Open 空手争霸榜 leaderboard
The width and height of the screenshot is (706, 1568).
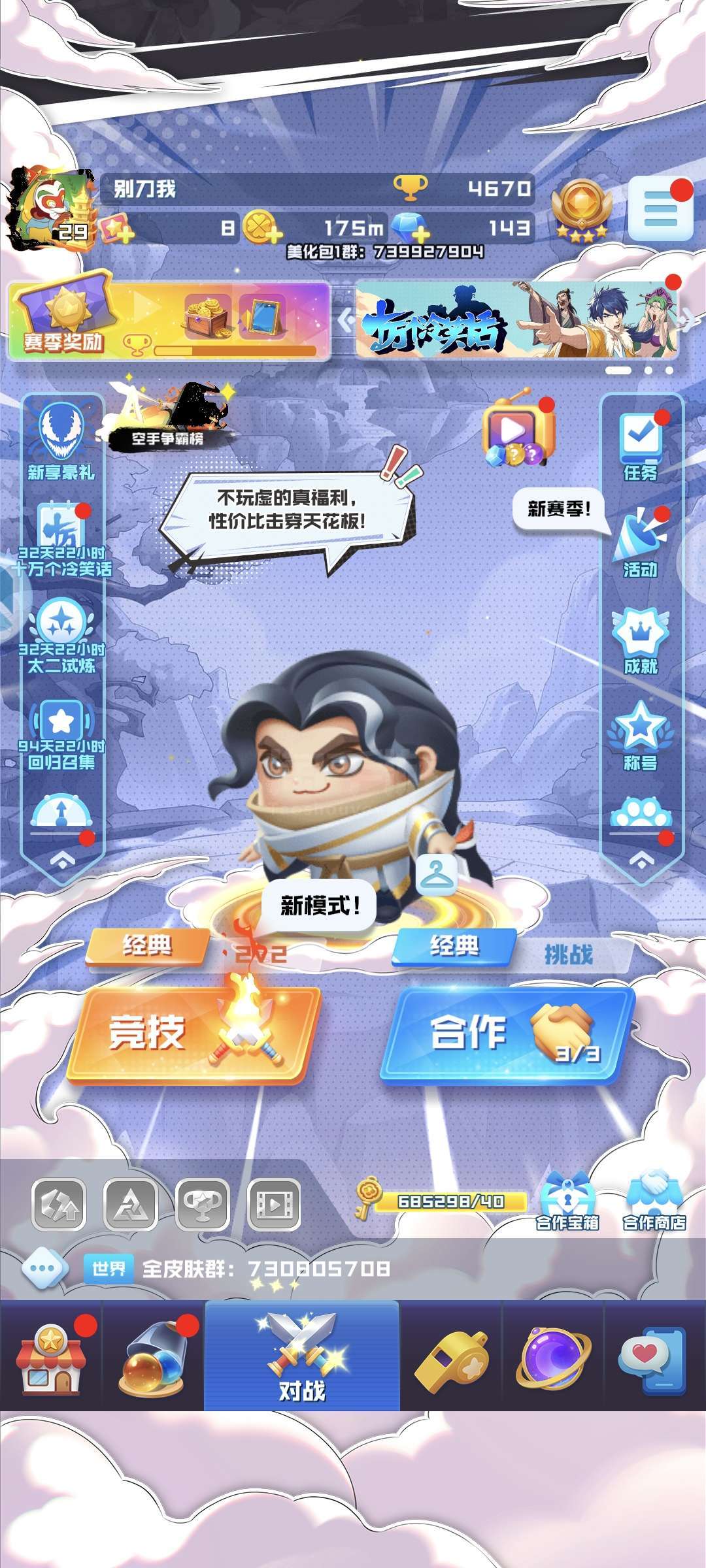click(x=167, y=418)
